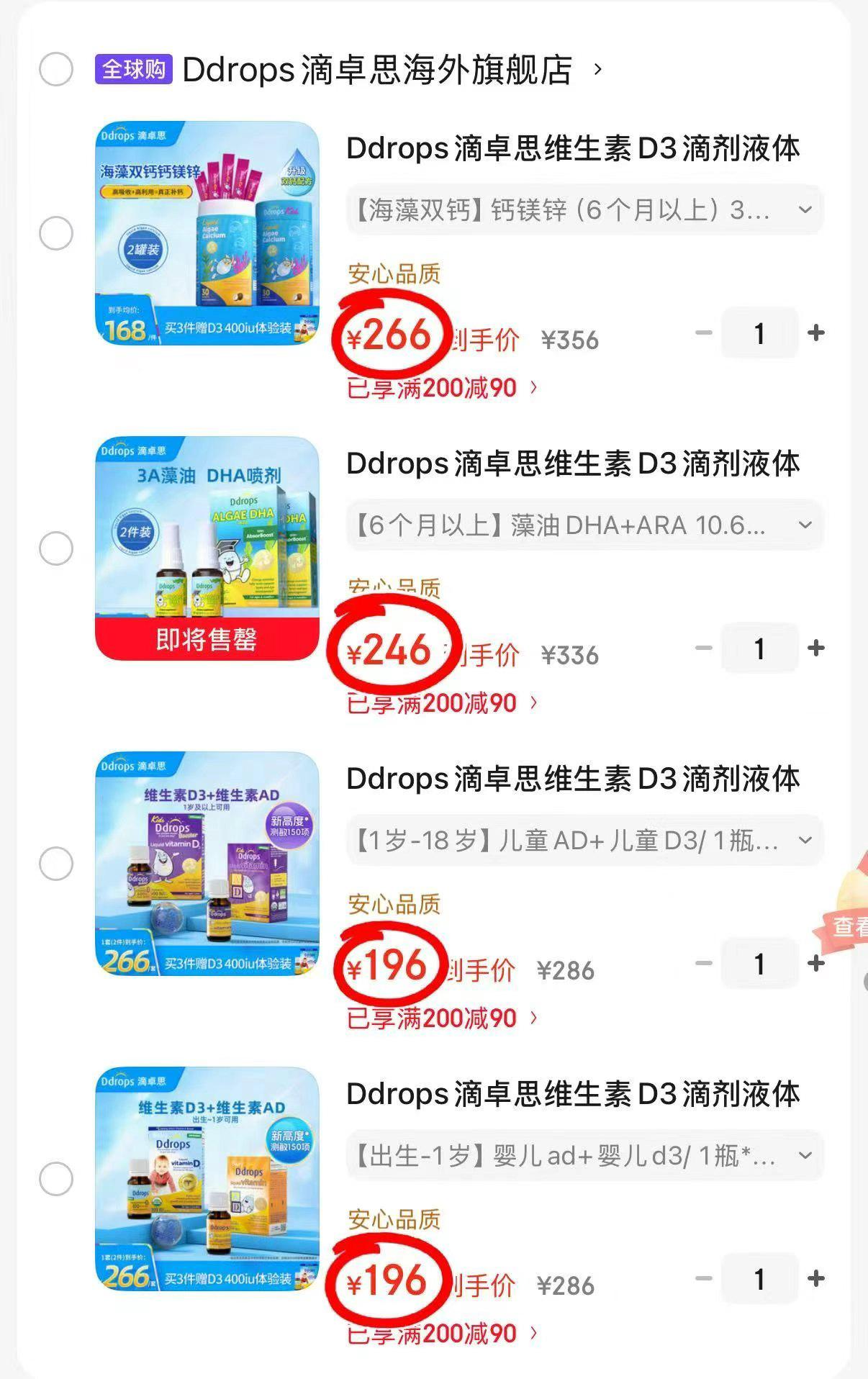
Task: Select the 儿童AD+儿童D3 item checkbox
Action: [x=56, y=863]
